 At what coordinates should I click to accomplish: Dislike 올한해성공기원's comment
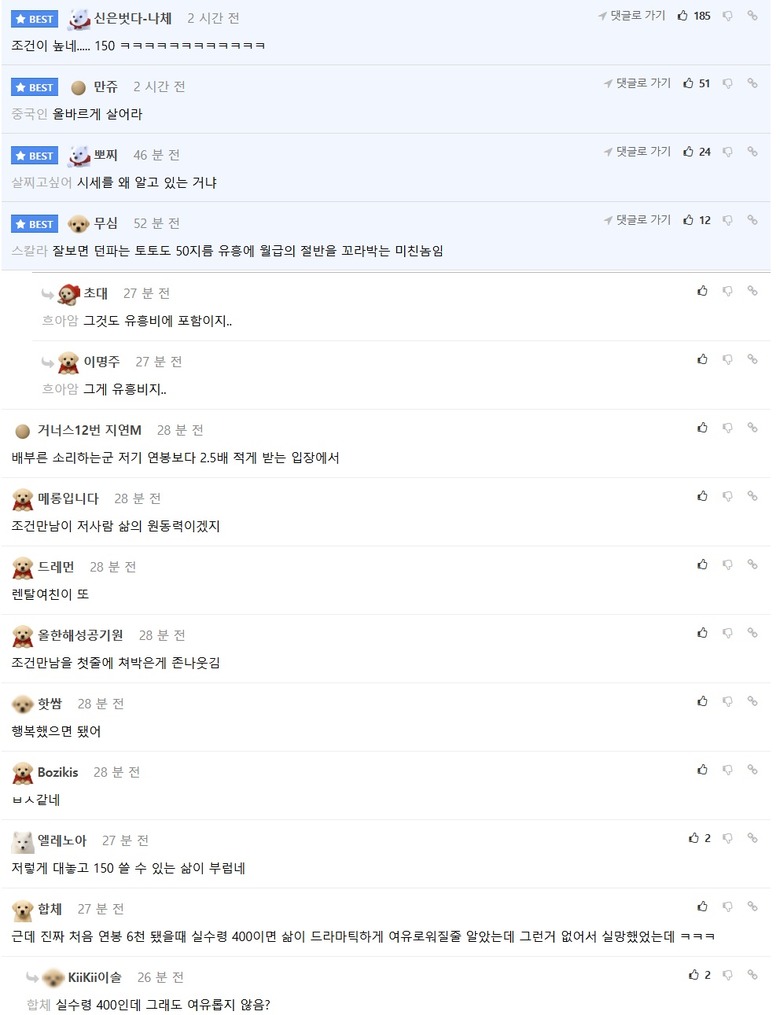pyautogui.click(x=727, y=633)
